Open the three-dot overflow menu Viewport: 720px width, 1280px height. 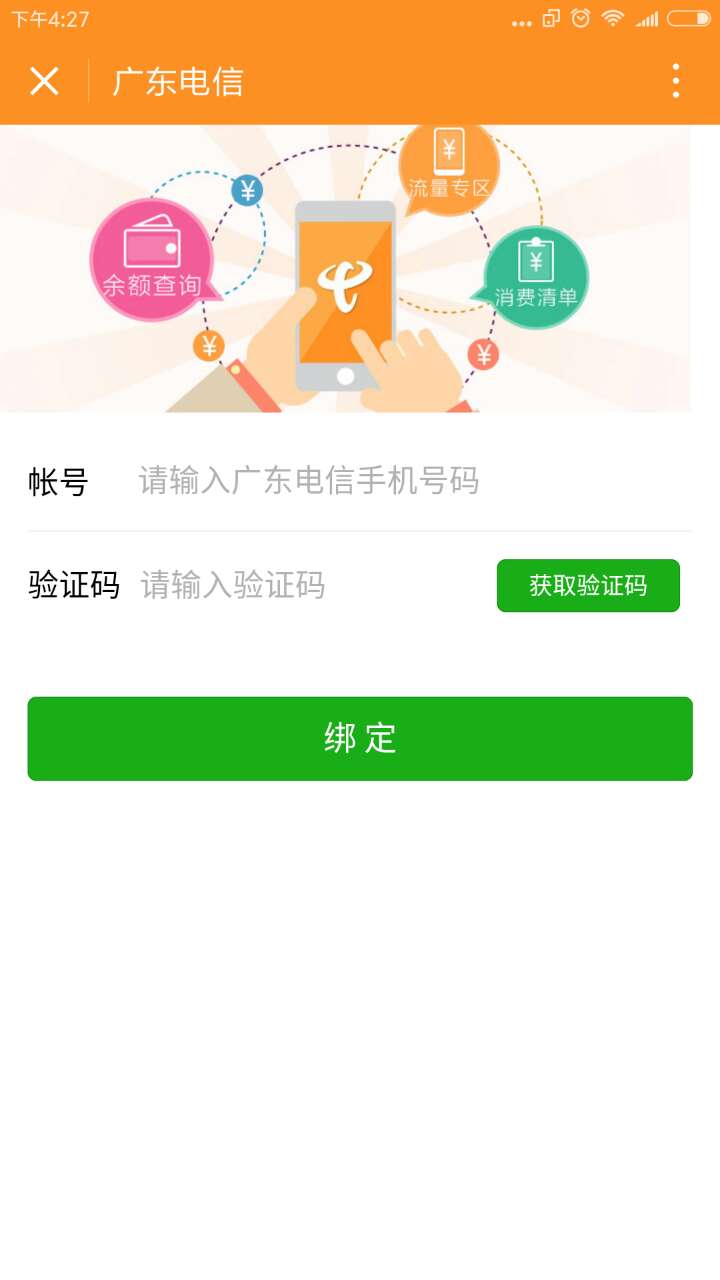click(676, 81)
